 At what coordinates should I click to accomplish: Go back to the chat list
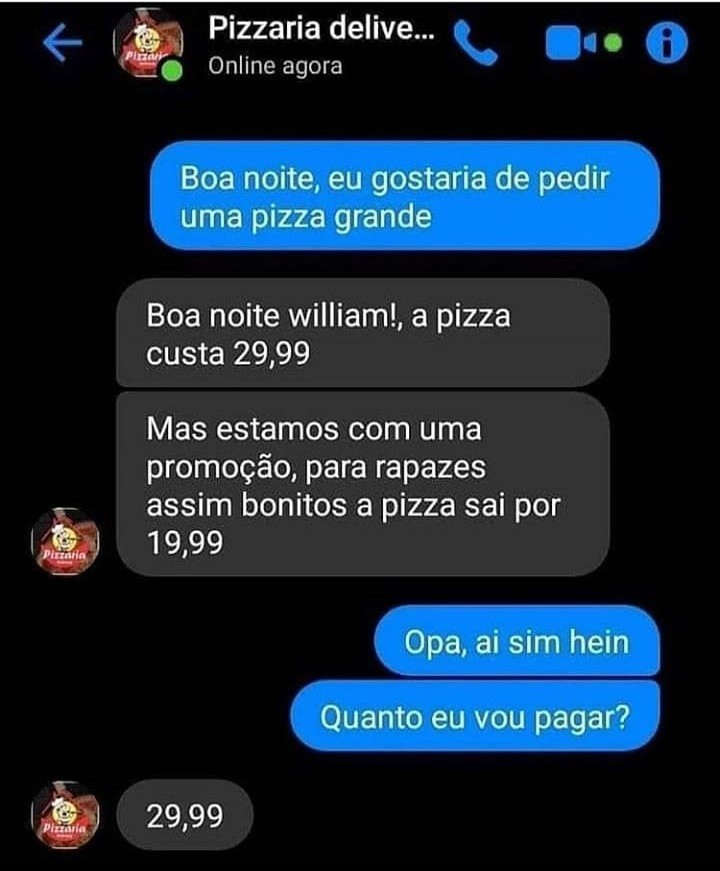(62, 44)
